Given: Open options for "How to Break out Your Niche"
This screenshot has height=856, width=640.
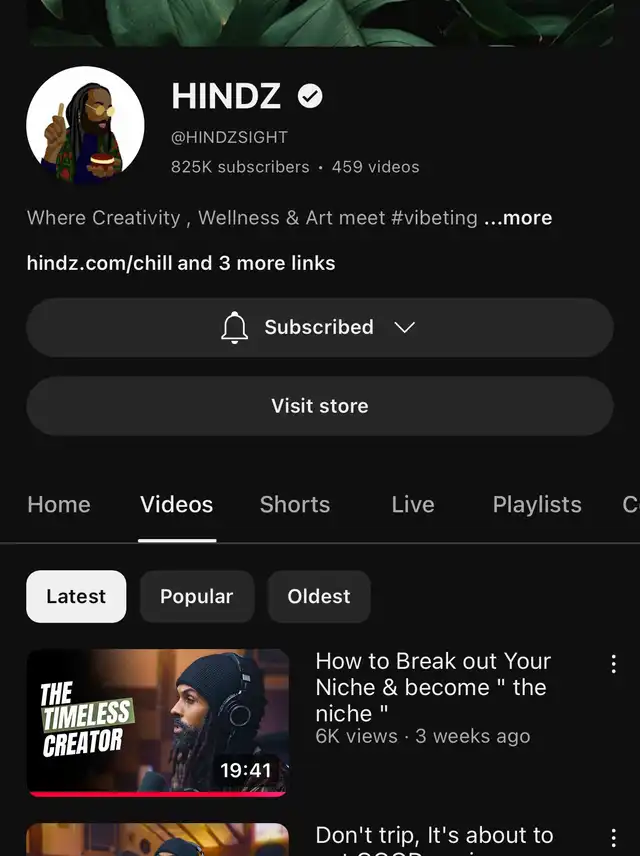Looking at the screenshot, I should 613,664.
